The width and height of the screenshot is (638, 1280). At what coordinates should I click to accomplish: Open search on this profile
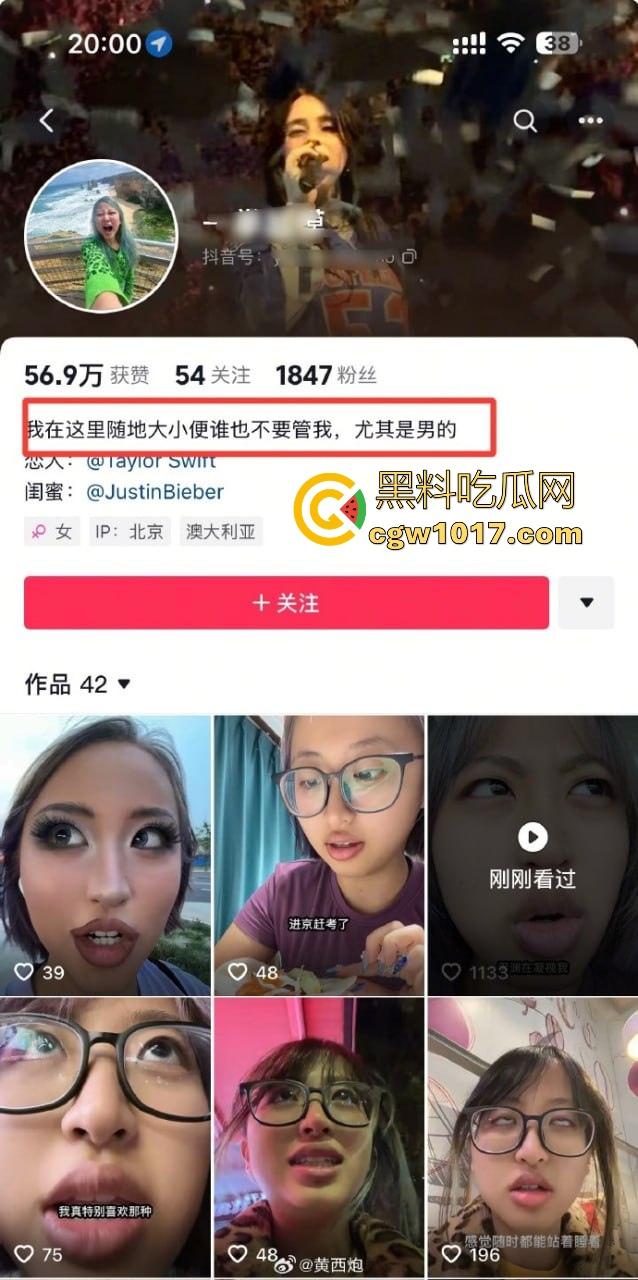[525, 121]
